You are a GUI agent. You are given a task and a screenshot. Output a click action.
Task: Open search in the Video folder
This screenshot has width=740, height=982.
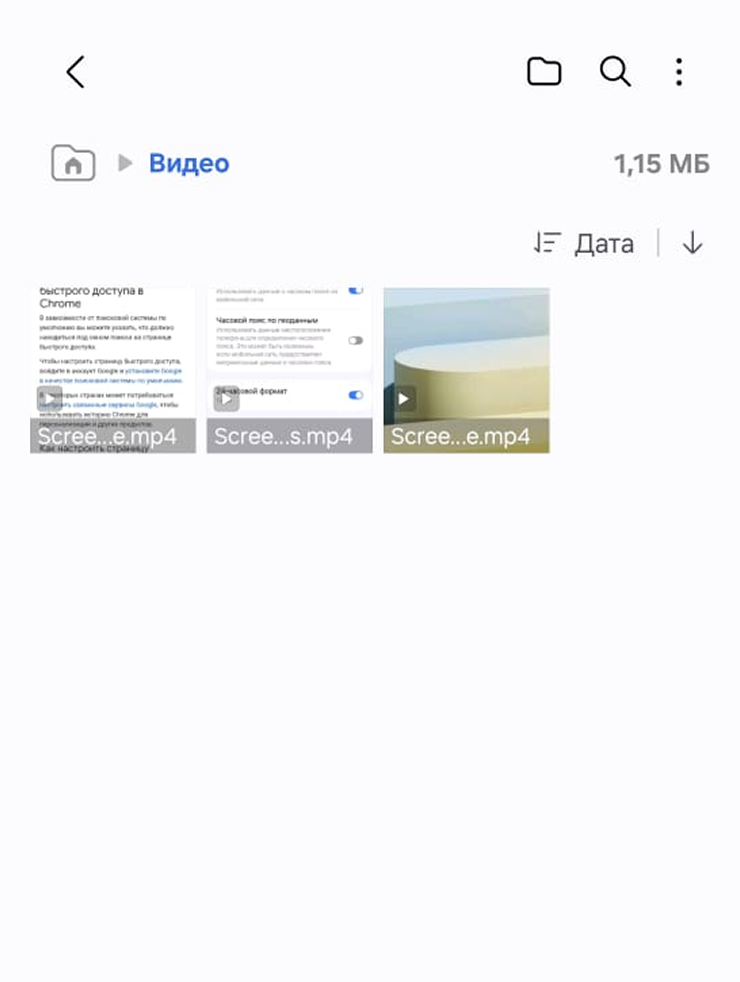(614, 72)
